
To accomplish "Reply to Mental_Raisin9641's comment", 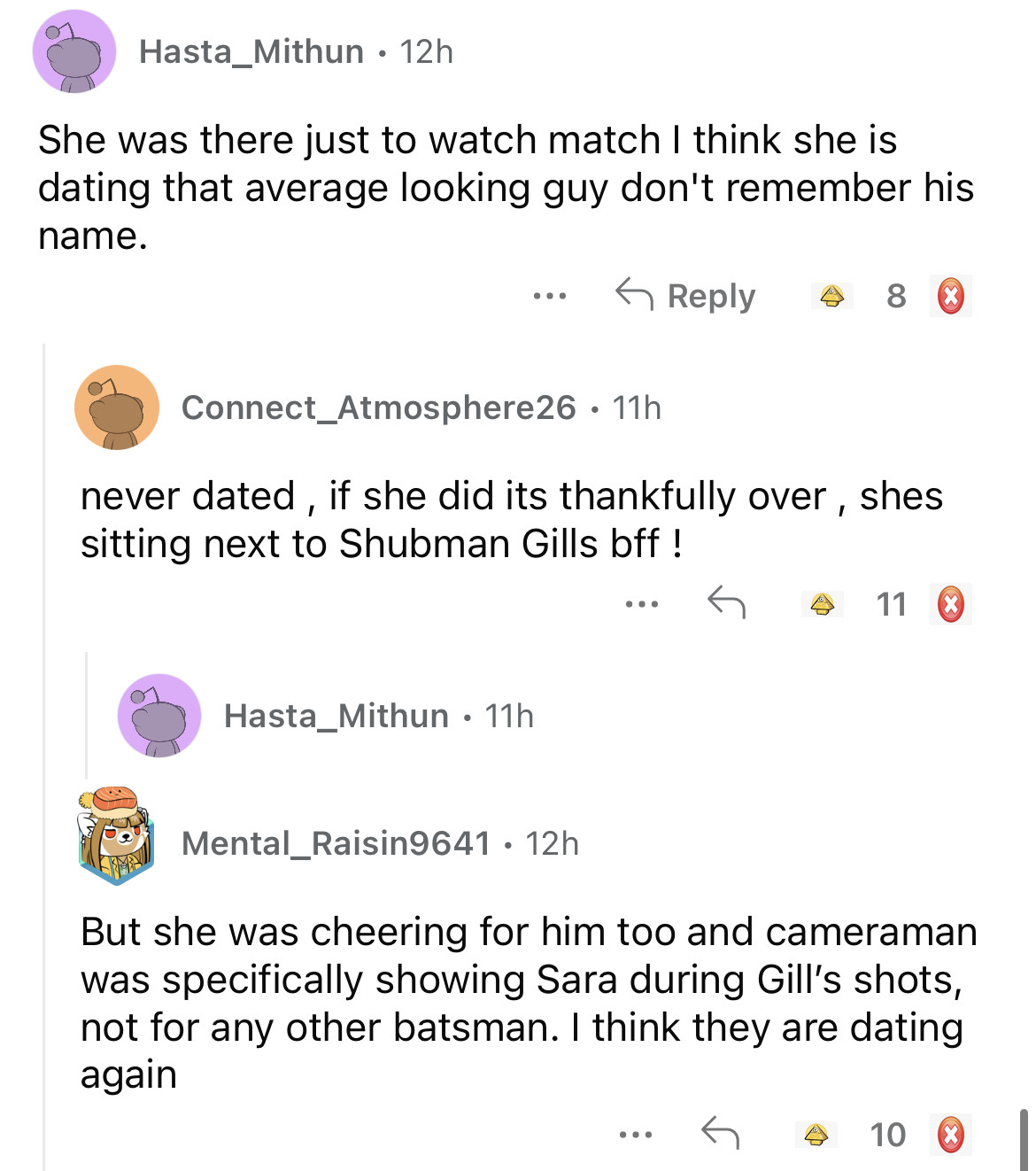I will (x=720, y=1134).
